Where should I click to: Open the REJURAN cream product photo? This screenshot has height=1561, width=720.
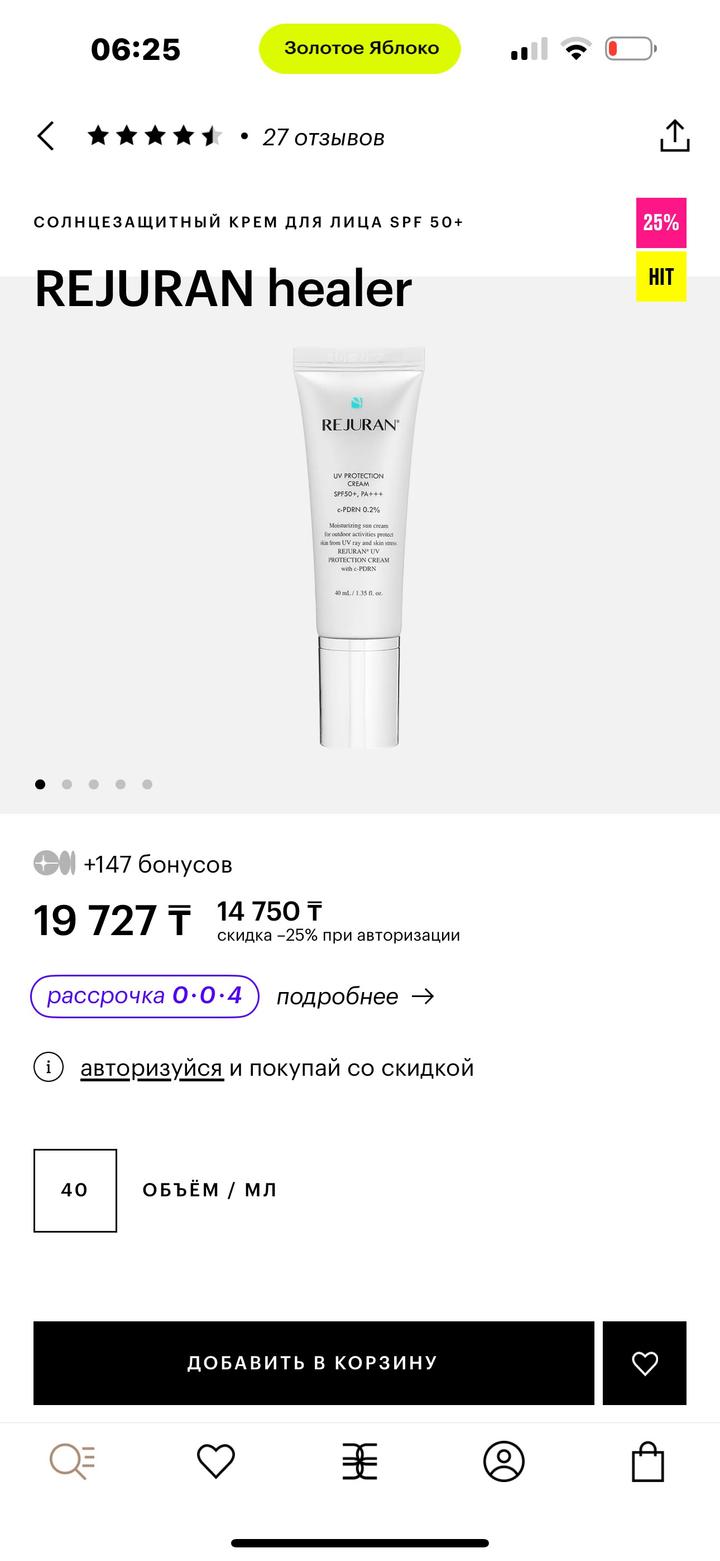click(360, 546)
